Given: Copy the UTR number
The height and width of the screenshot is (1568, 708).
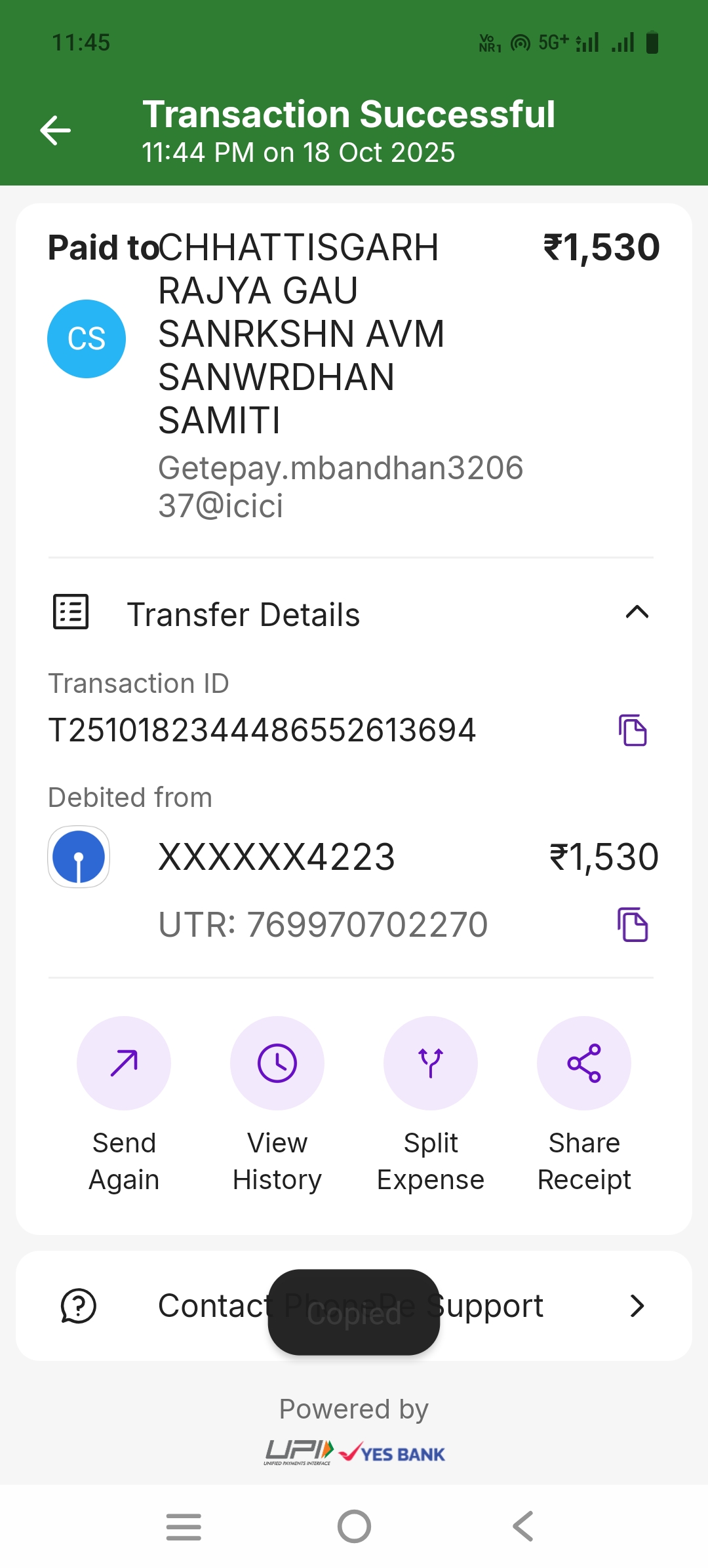Looking at the screenshot, I should [x=633, y=925].
